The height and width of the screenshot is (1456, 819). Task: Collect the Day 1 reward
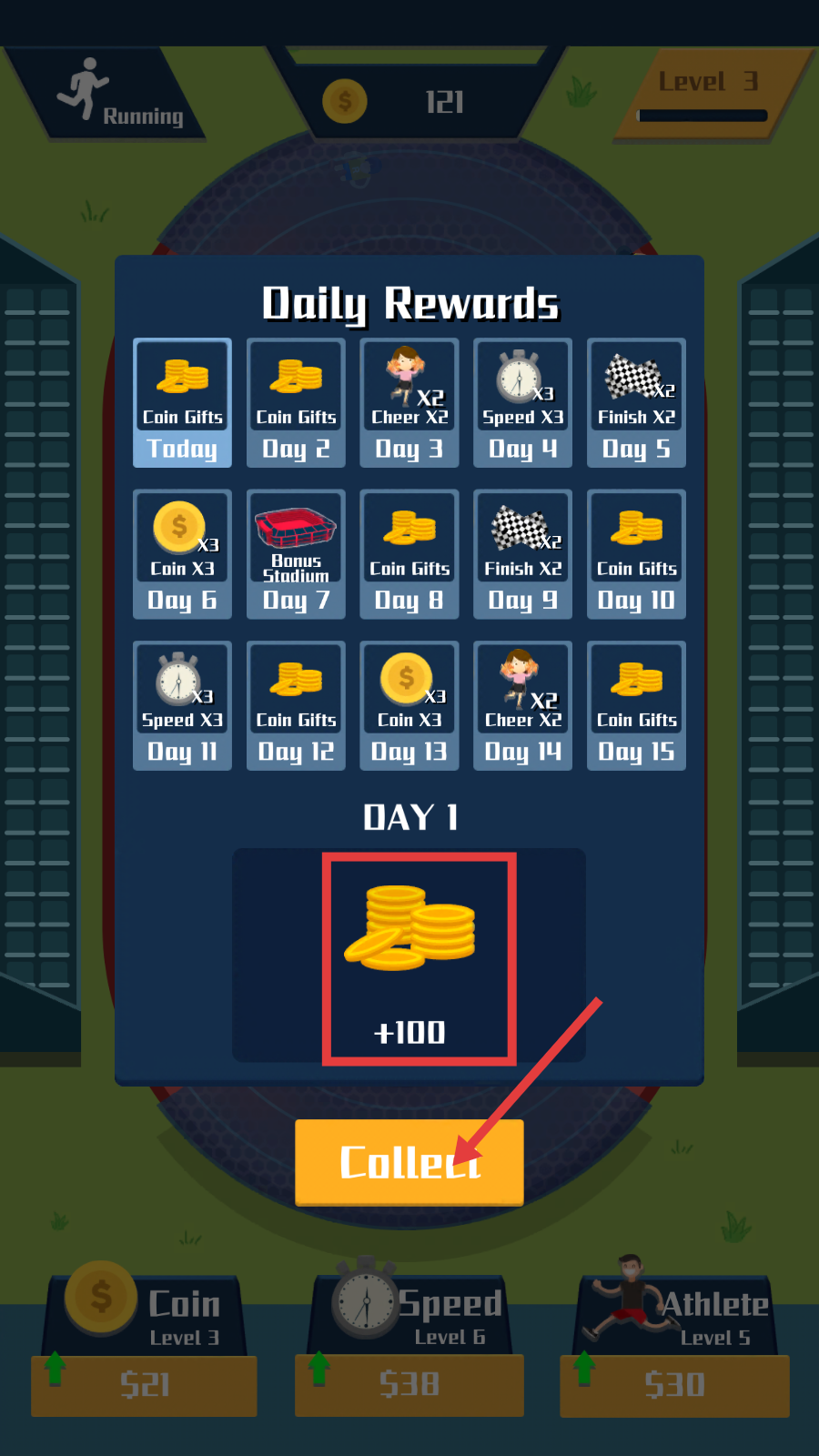(x=409, y=1162)
